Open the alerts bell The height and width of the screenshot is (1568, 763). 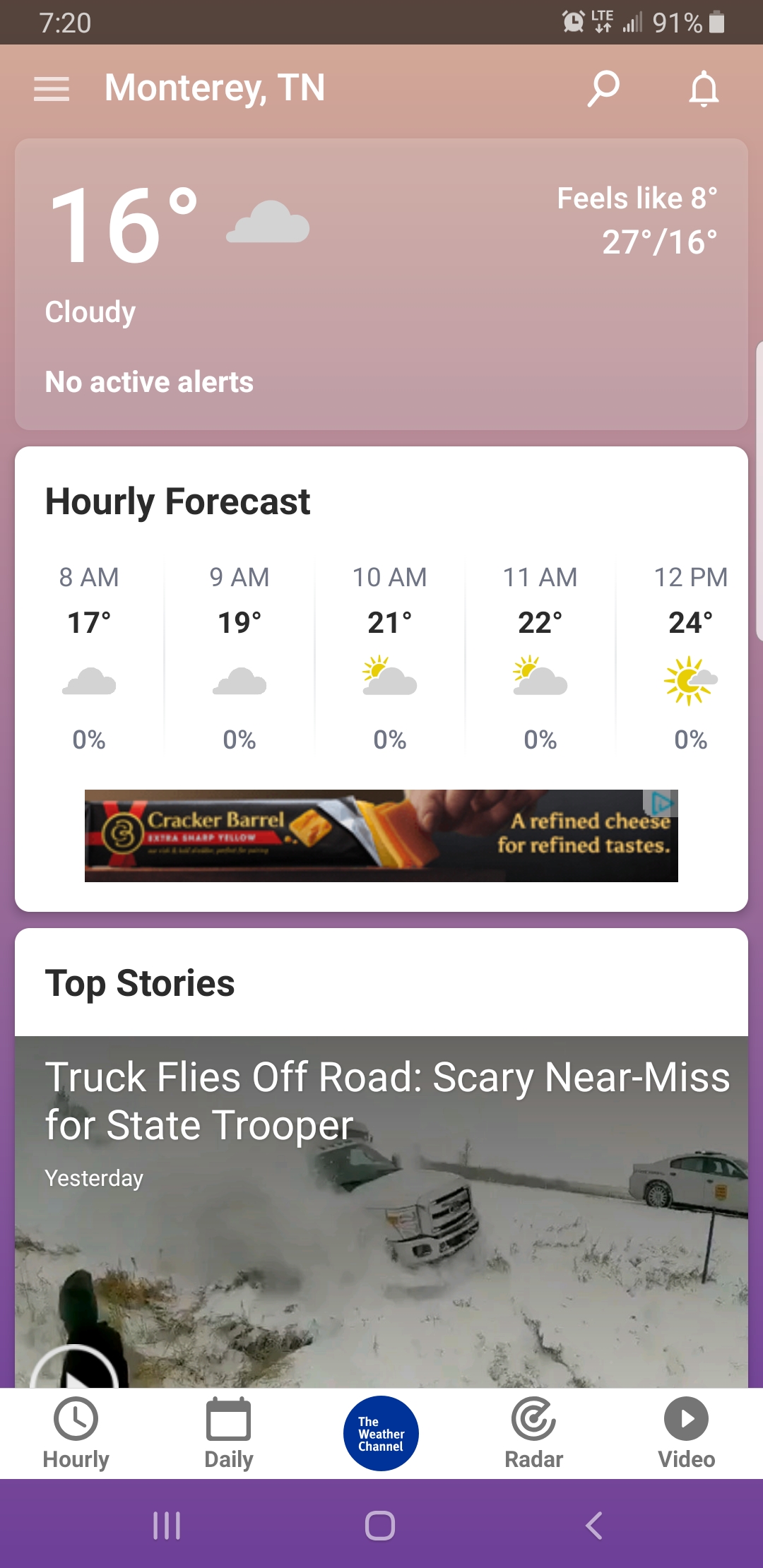[704, 89]
